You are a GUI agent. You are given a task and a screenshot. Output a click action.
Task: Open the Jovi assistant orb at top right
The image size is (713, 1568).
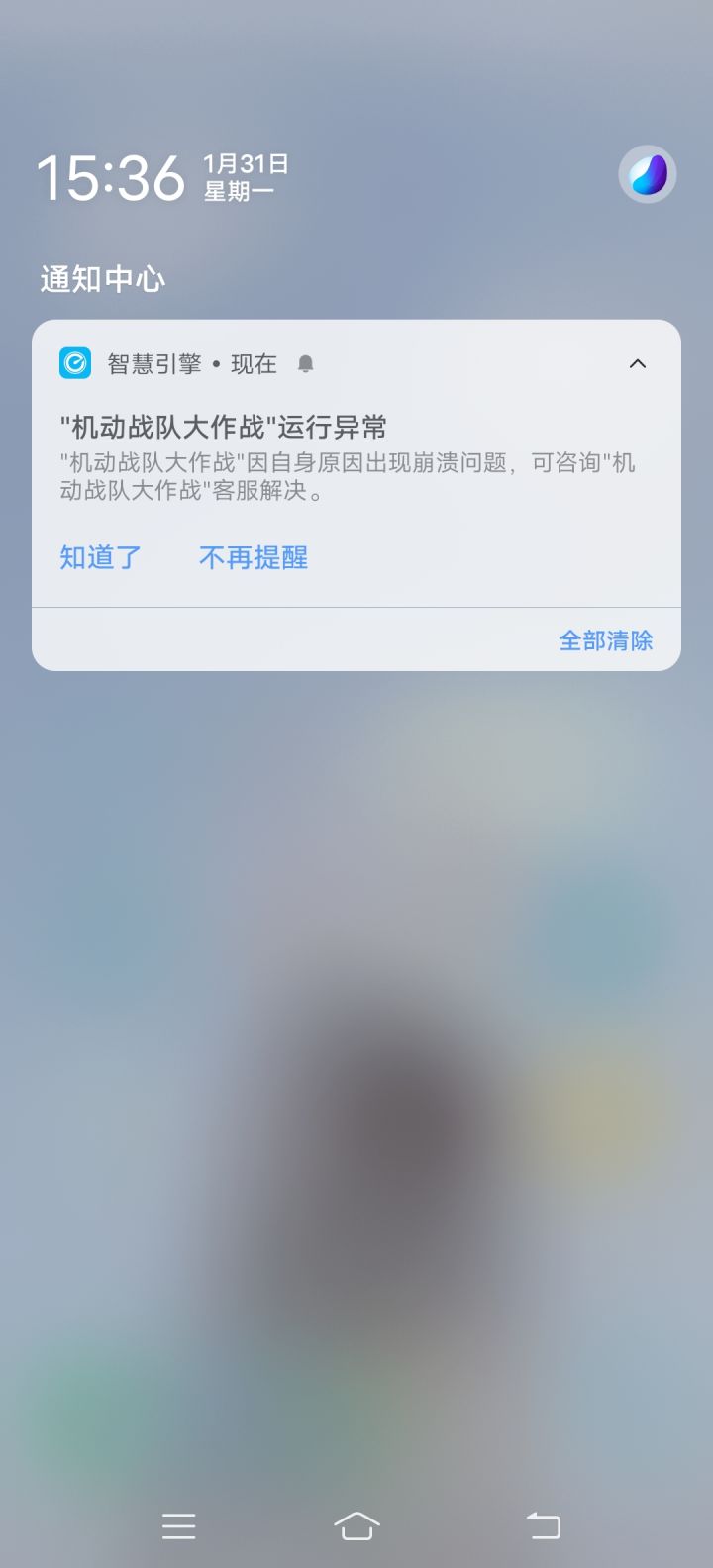pyautogui.click(x=648, y=173)
